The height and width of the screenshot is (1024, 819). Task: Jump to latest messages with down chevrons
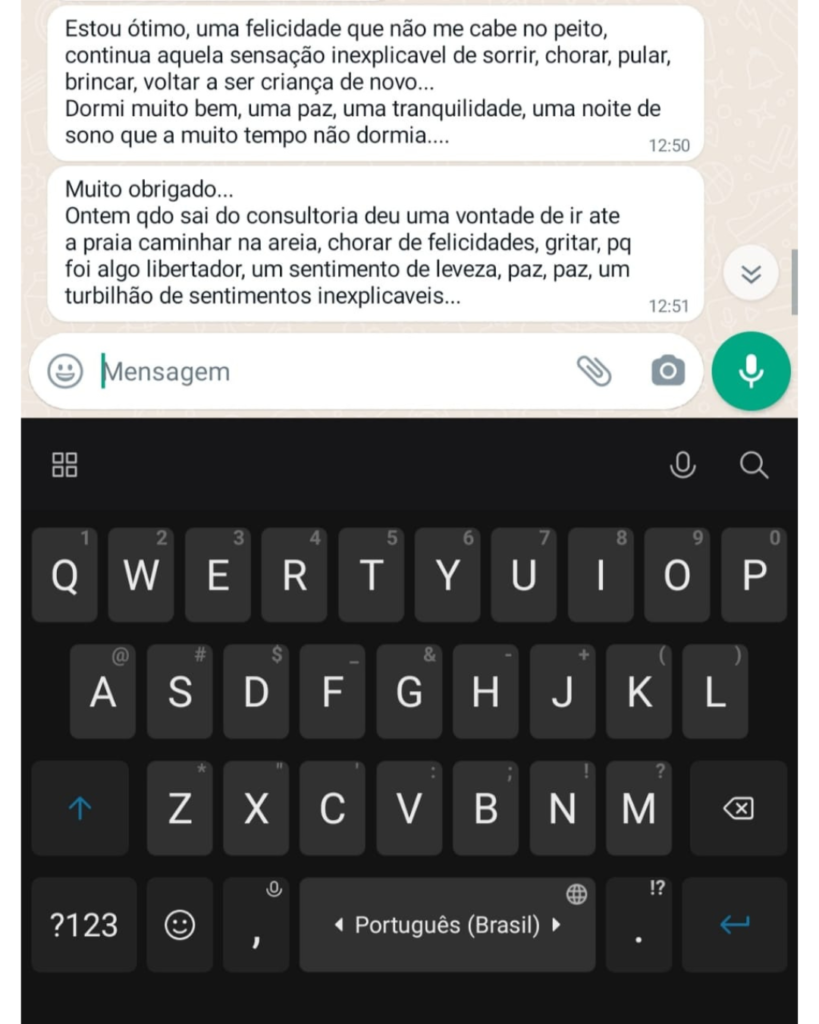click(751, 274)
